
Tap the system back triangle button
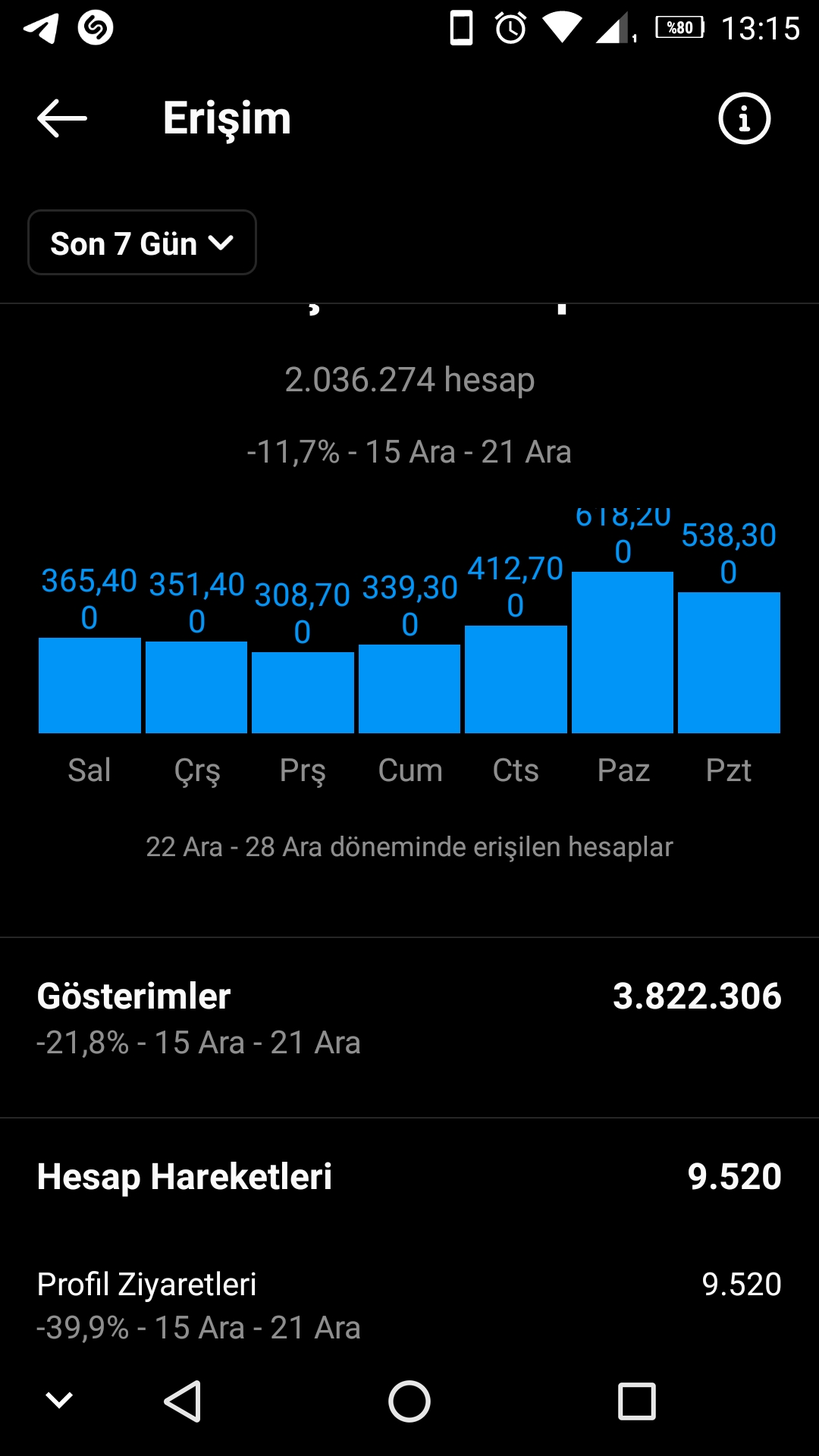point(183,1401)
